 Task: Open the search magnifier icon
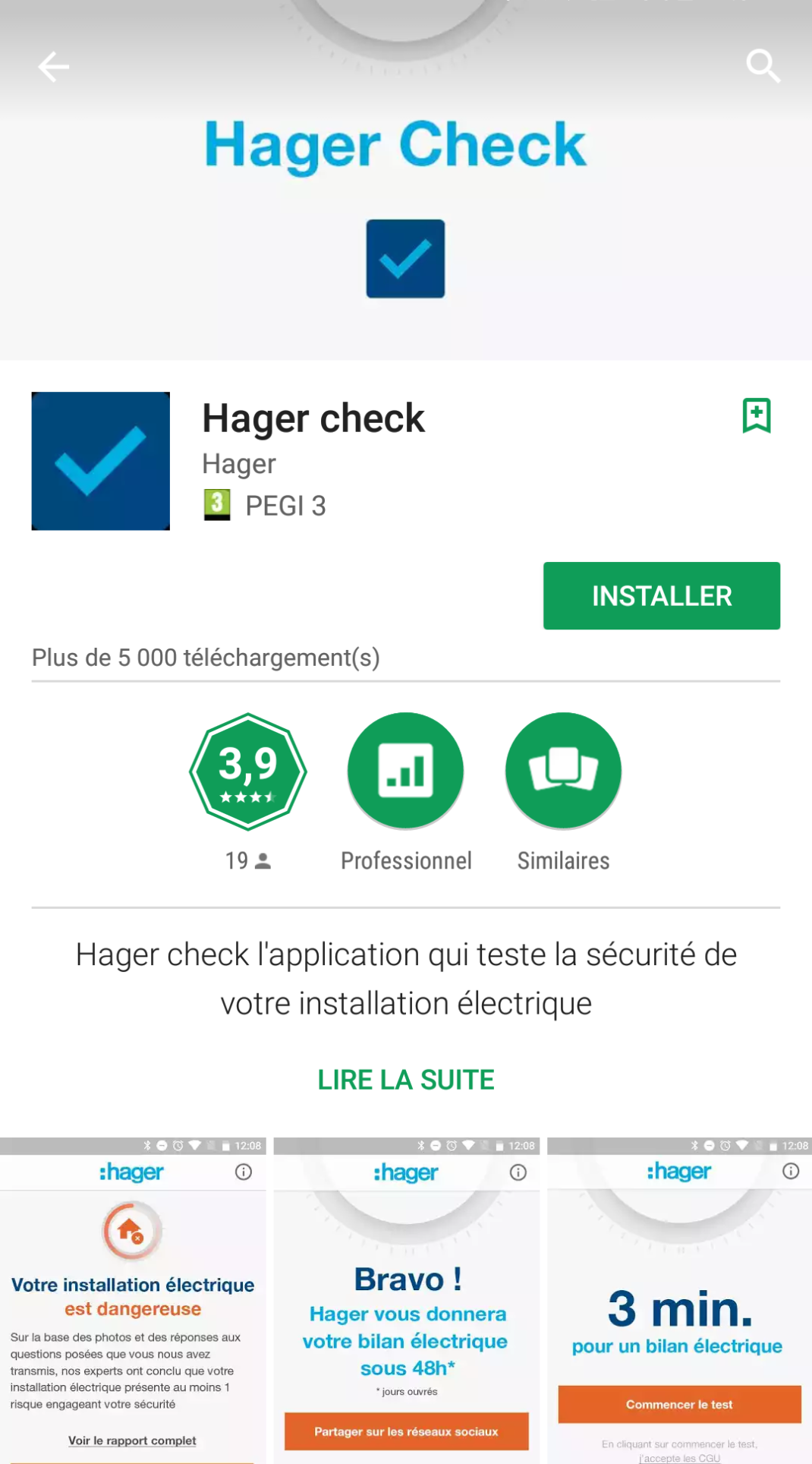pyautogui.click(x=762, y=66)
